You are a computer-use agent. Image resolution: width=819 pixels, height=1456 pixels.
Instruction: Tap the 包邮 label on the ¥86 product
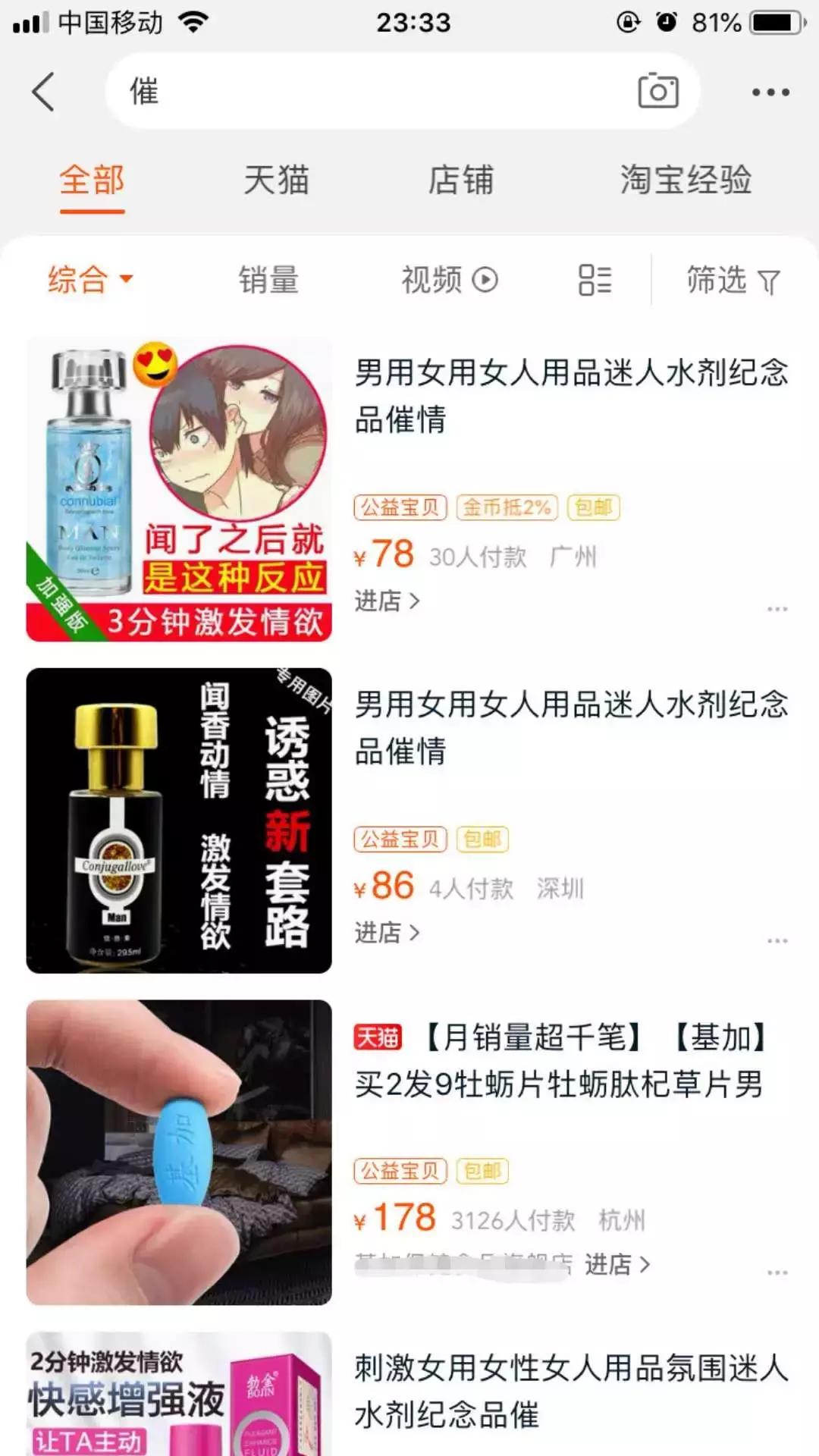click(484, 839)
